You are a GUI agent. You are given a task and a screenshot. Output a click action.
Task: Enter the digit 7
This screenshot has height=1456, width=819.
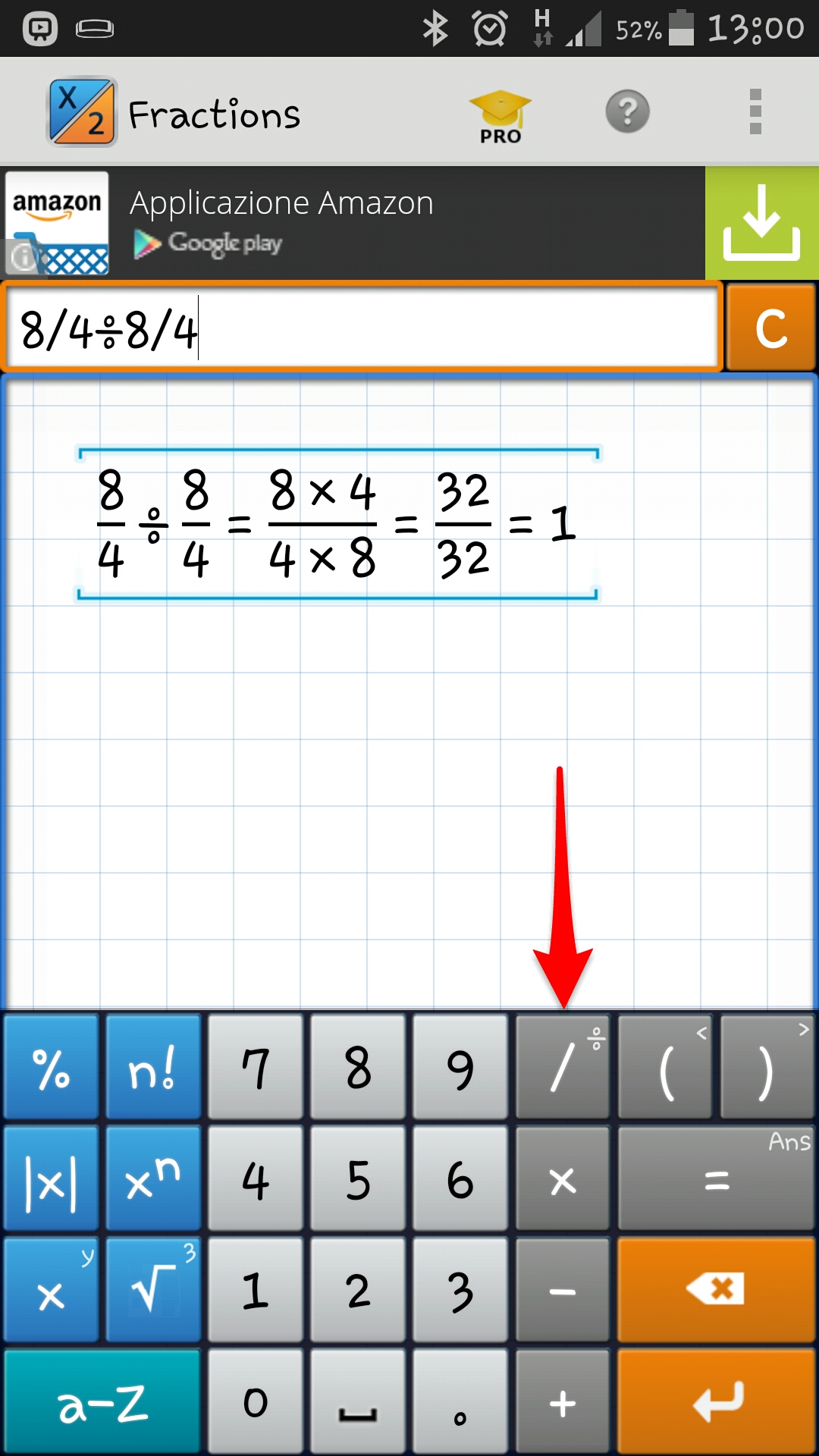pos(256,1067)
